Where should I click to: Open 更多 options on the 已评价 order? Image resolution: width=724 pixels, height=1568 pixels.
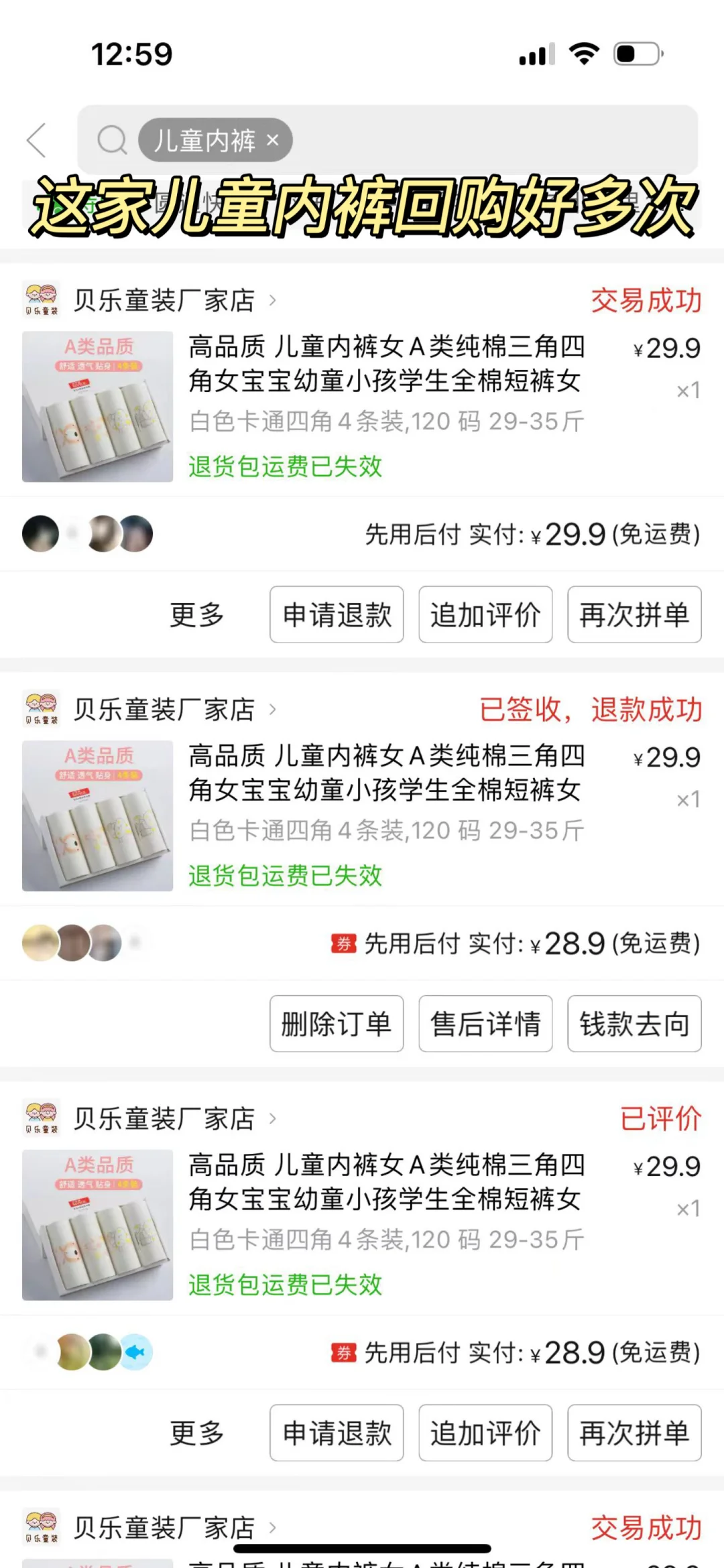pos(196,1433)
